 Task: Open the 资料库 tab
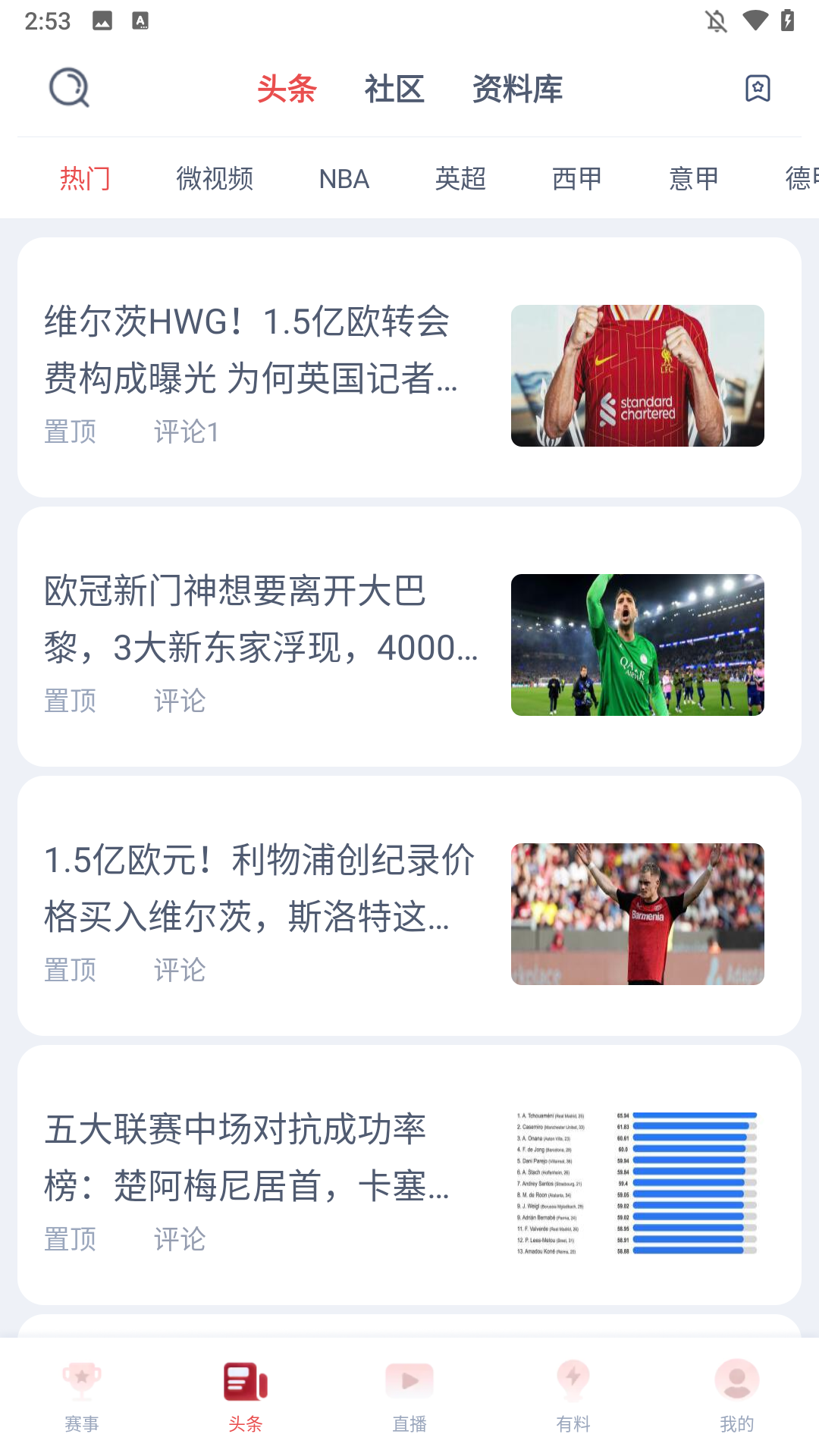pyautogui.click(x=517, y=89)
